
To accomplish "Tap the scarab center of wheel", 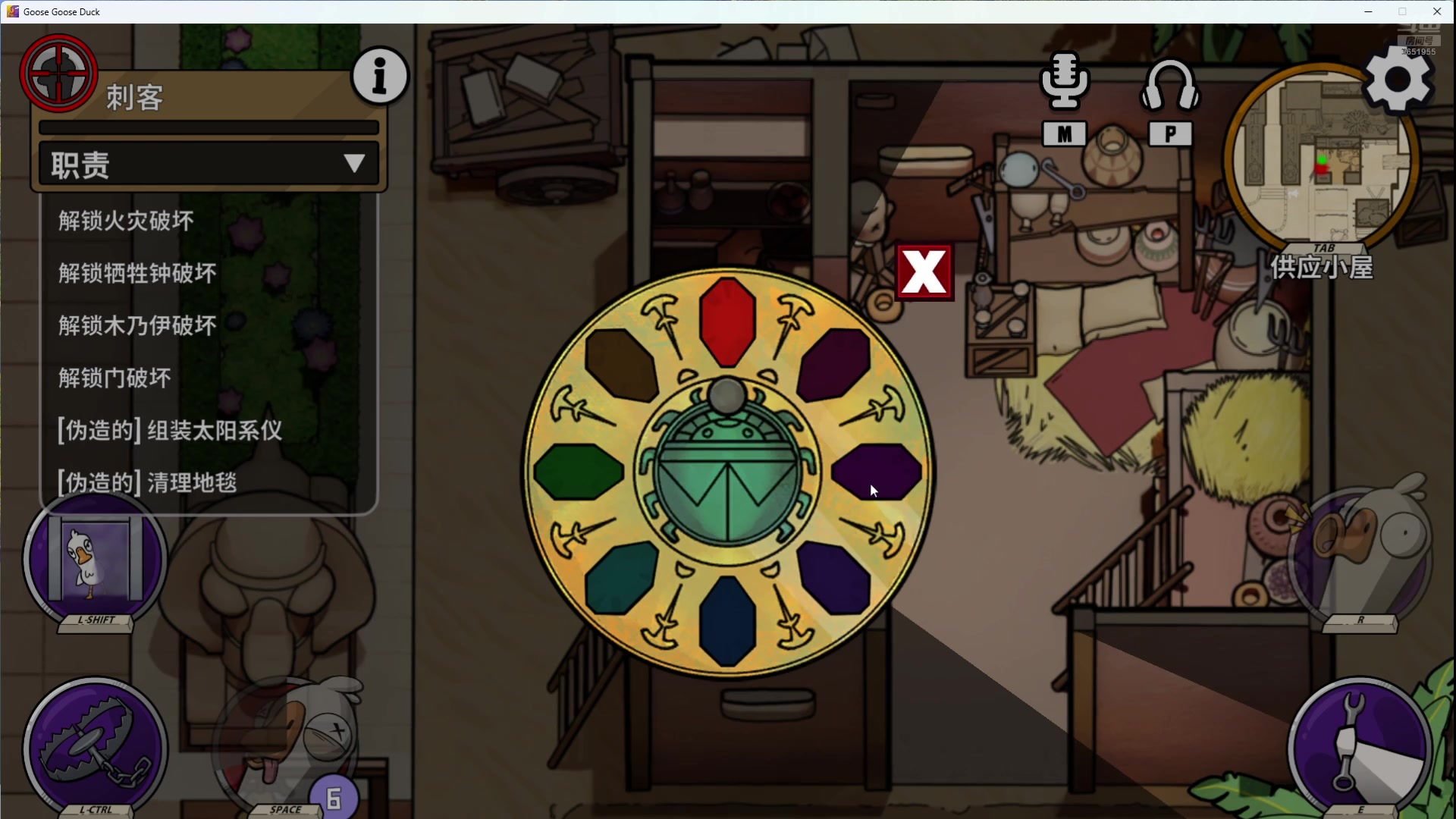I will point(727,472).
